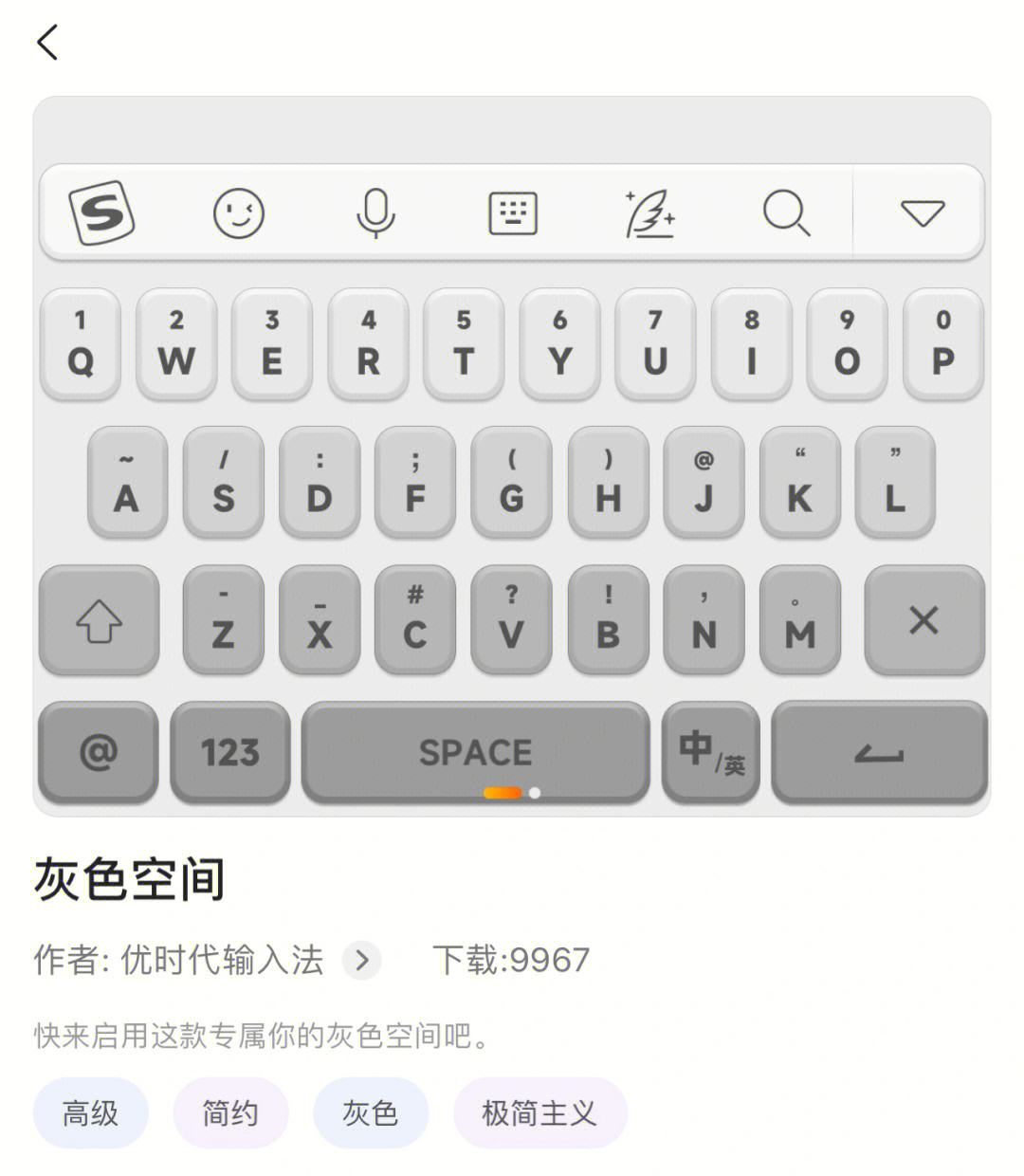Select the 简约 tag chip
The image size is (1024, 1176).
(x=230, y=1112)
